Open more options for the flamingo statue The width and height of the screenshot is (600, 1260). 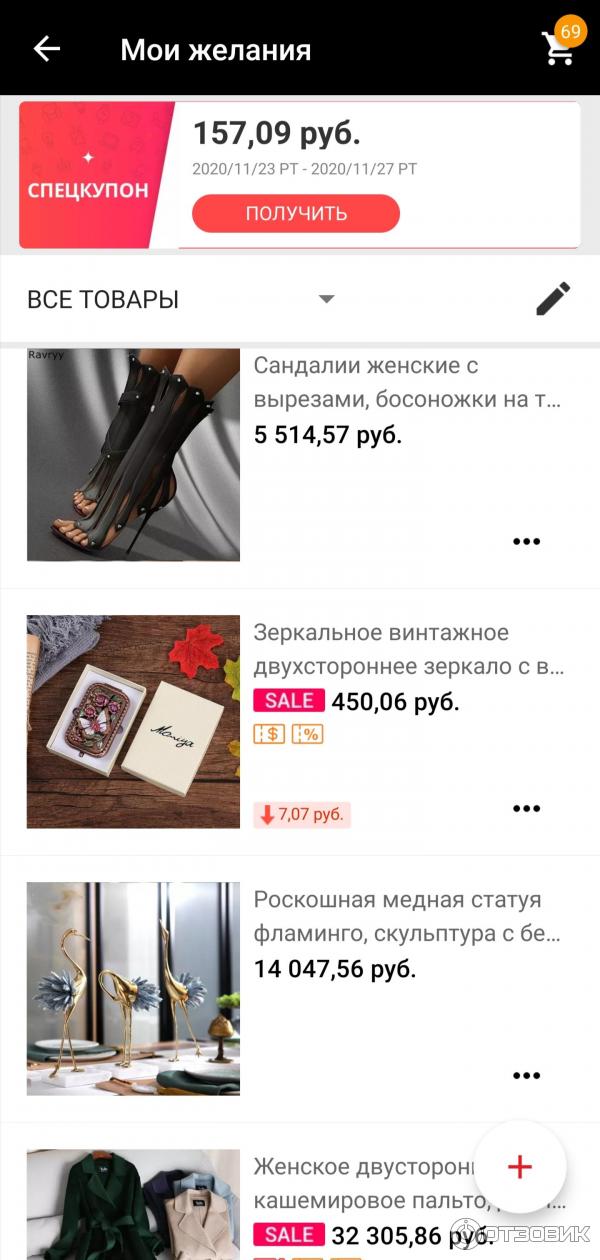[x=526, y=1075]
